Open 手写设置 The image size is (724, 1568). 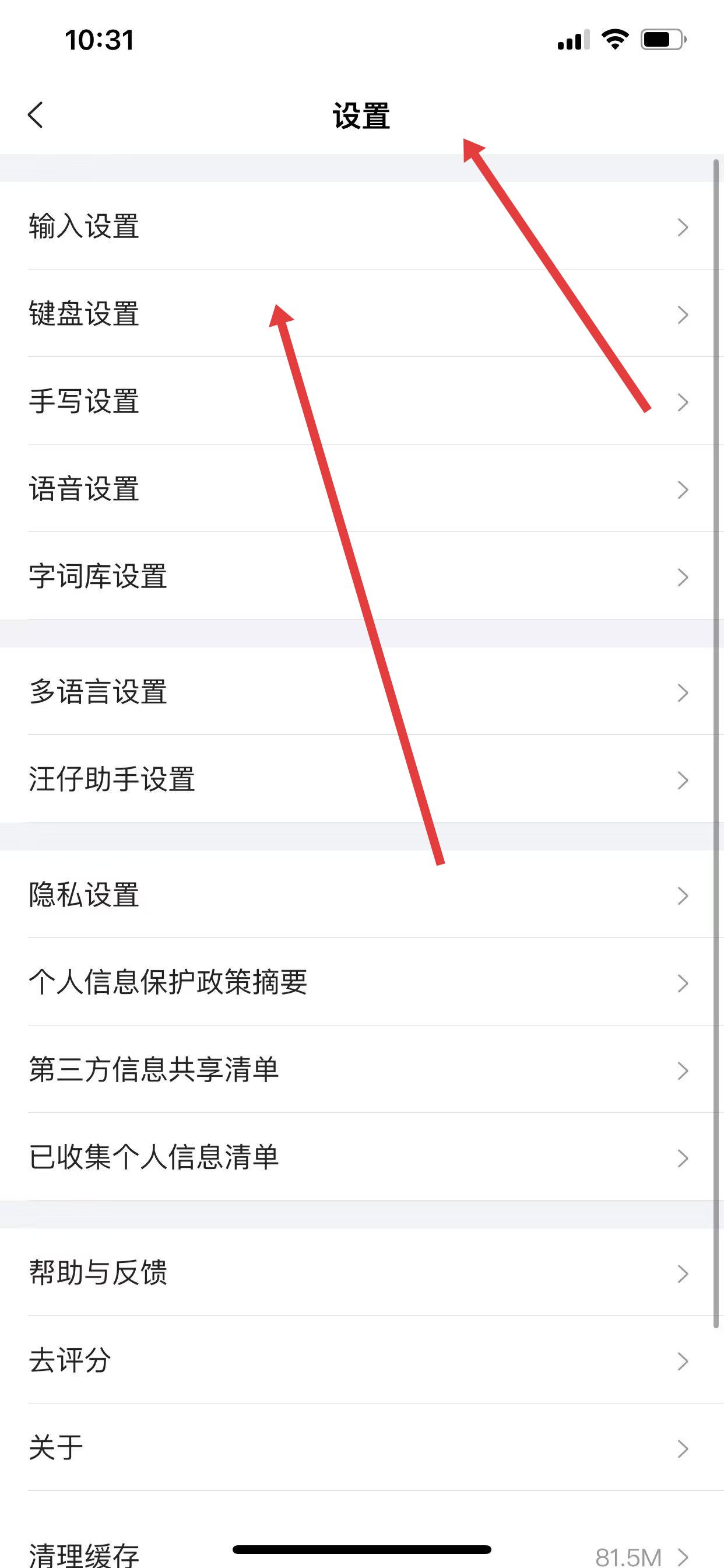(84, 402)
